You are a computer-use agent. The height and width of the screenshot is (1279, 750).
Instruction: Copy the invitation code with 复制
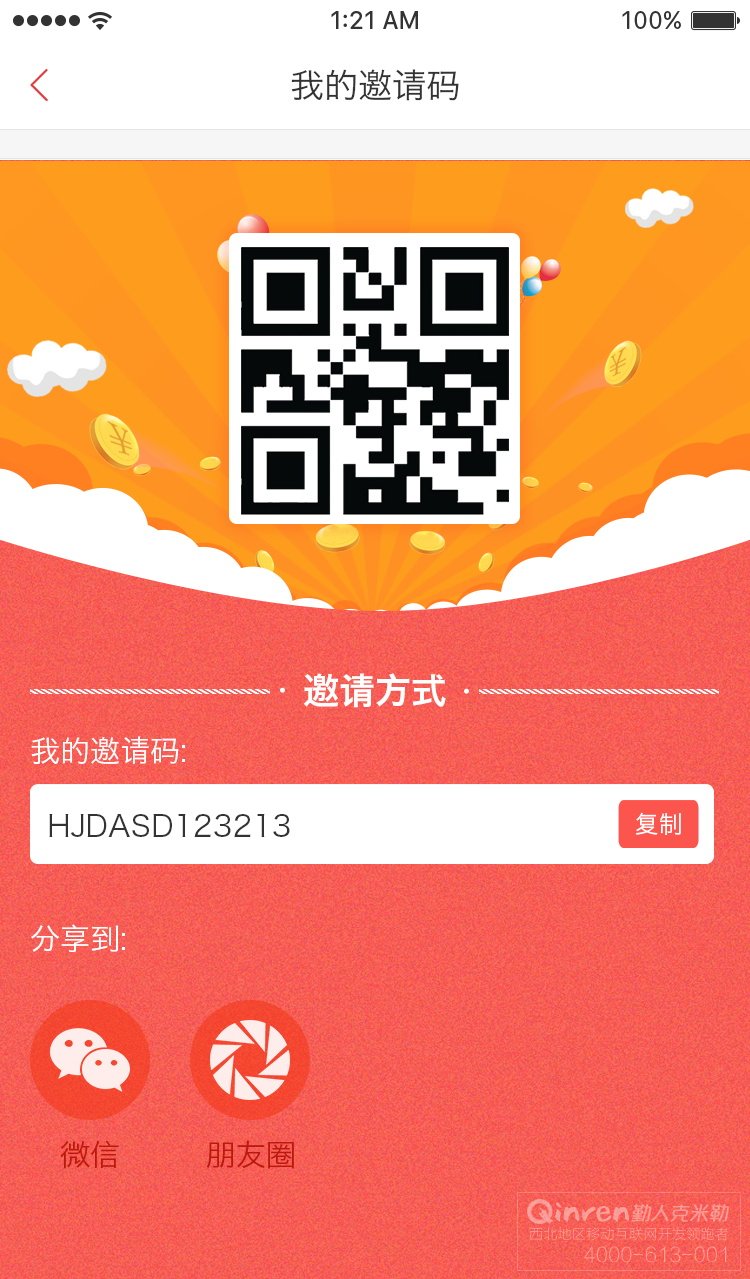(658, 824)
